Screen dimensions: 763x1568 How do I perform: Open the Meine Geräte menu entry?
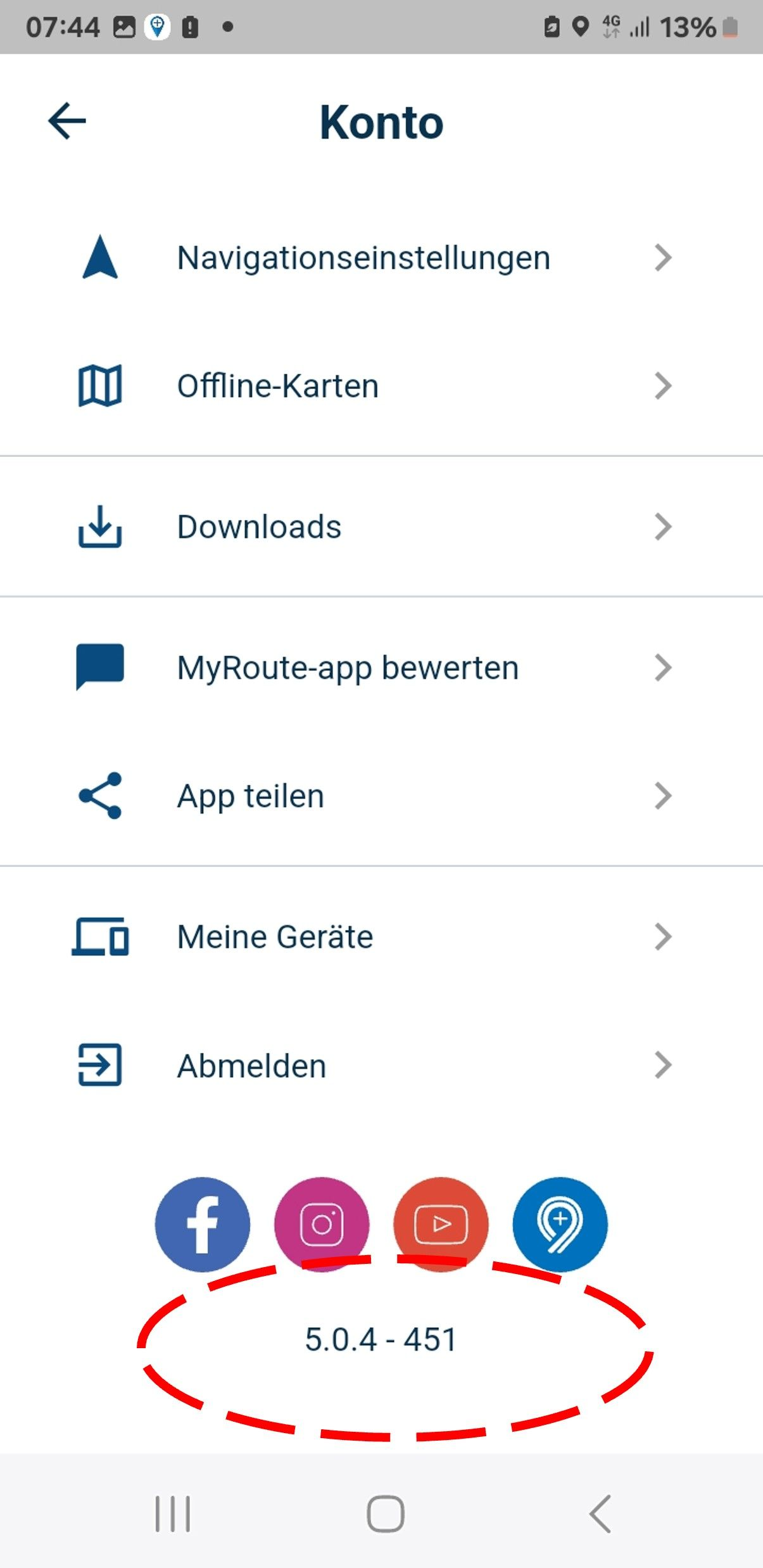tap(273, 937)
